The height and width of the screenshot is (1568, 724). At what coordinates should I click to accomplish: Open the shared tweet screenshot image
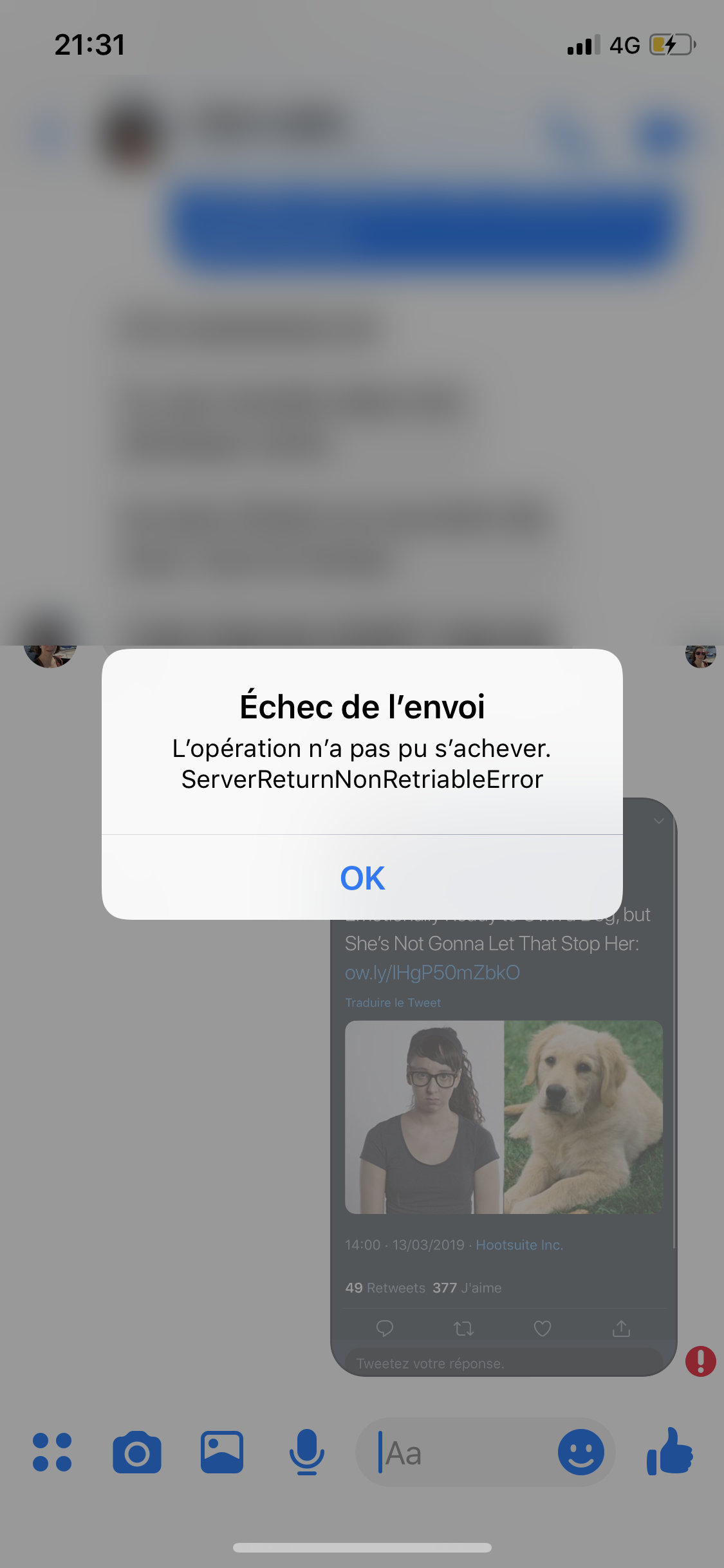(503, 1087)
